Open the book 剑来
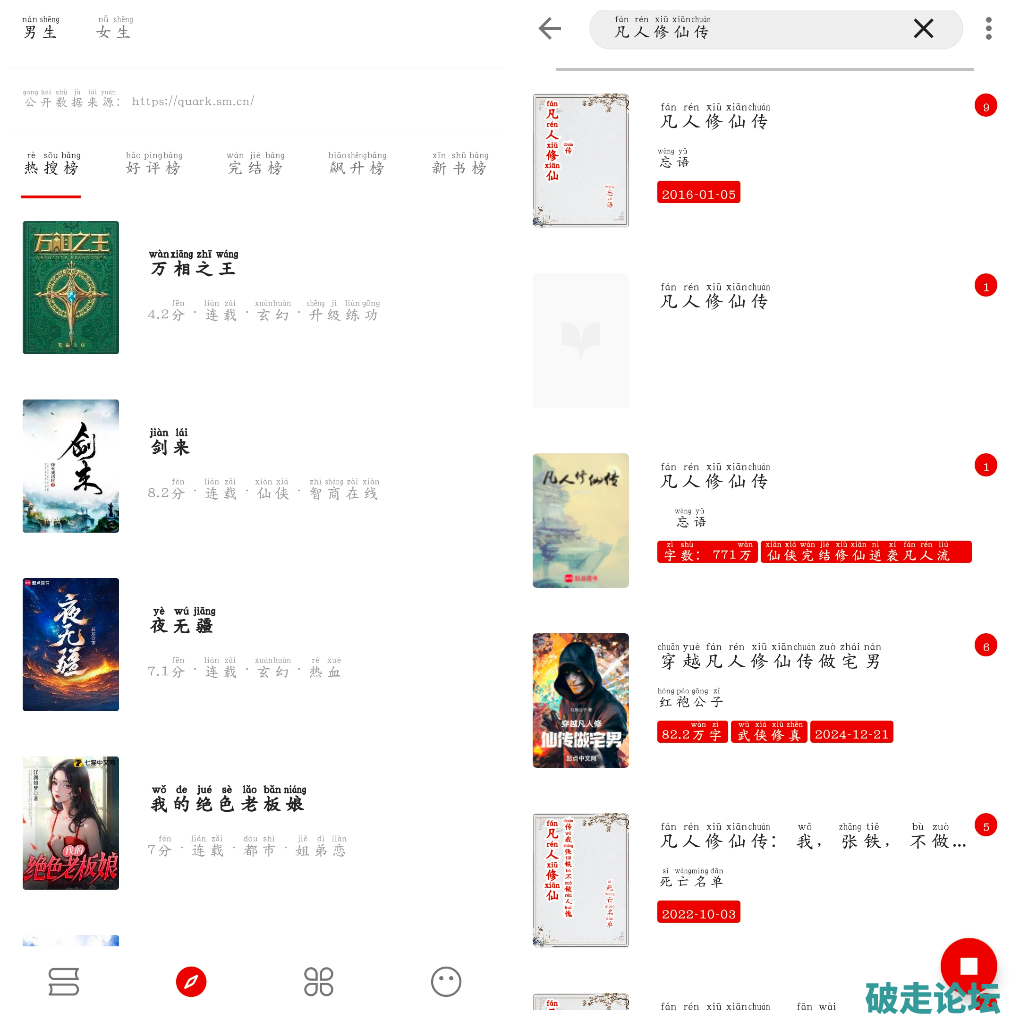The height and width of the screenshot is (1020, 1020). pyautogui.click(x=170, y=447)
